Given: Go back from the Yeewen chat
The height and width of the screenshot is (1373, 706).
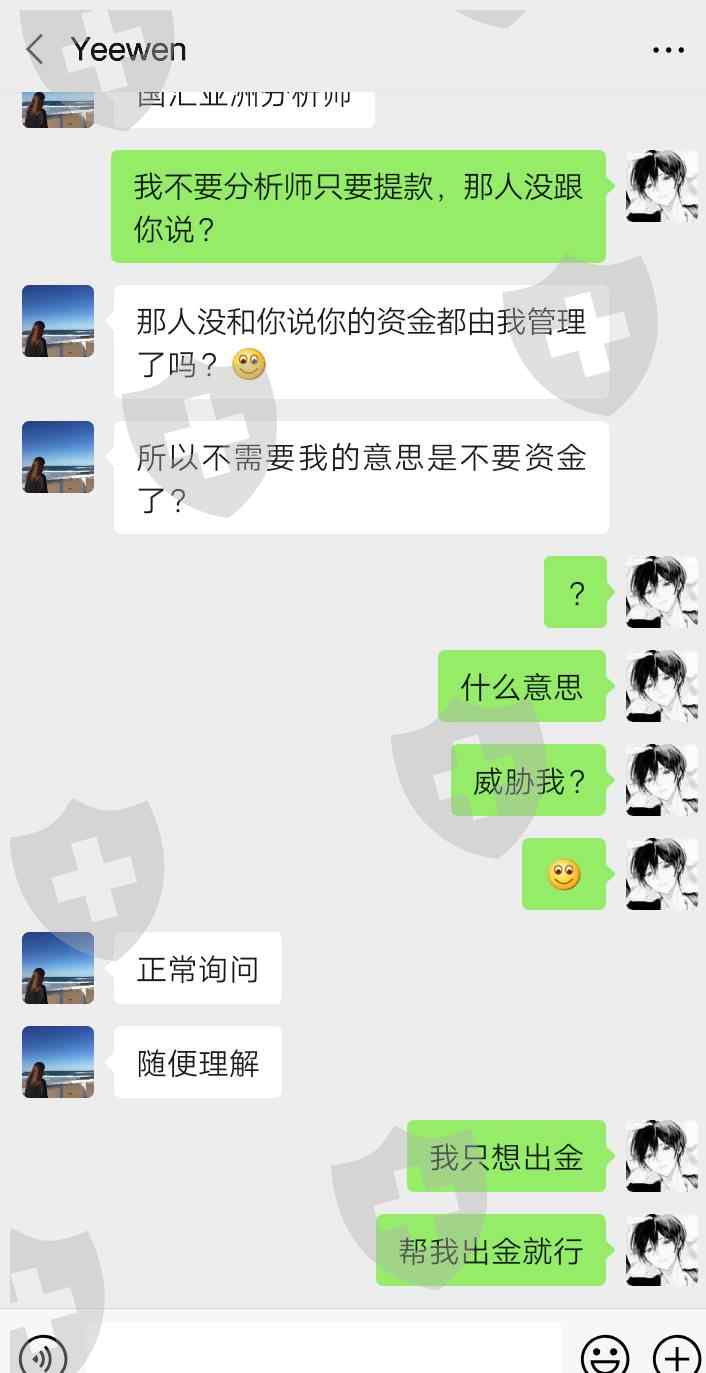Looking at the screenshot, I should (35, 49).
